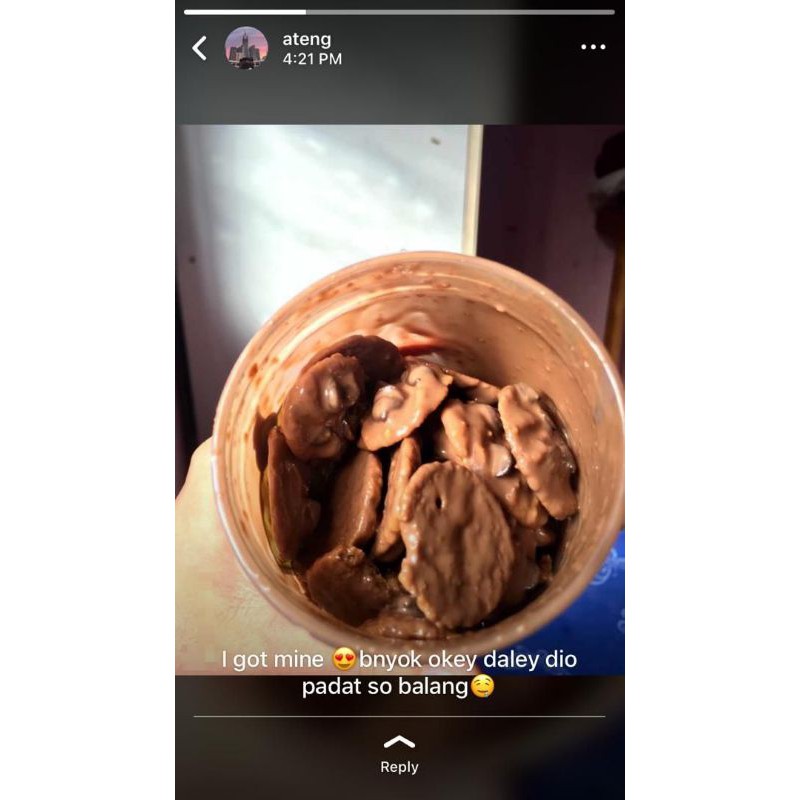800x800 pixels.
Task: Go back using the arrow icon
Action: point(199,48)
